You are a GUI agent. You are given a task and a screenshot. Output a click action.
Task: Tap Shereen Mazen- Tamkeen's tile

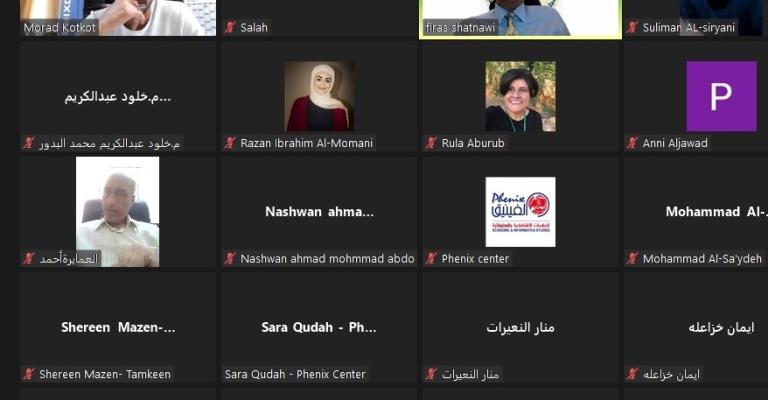coord(118,328)
